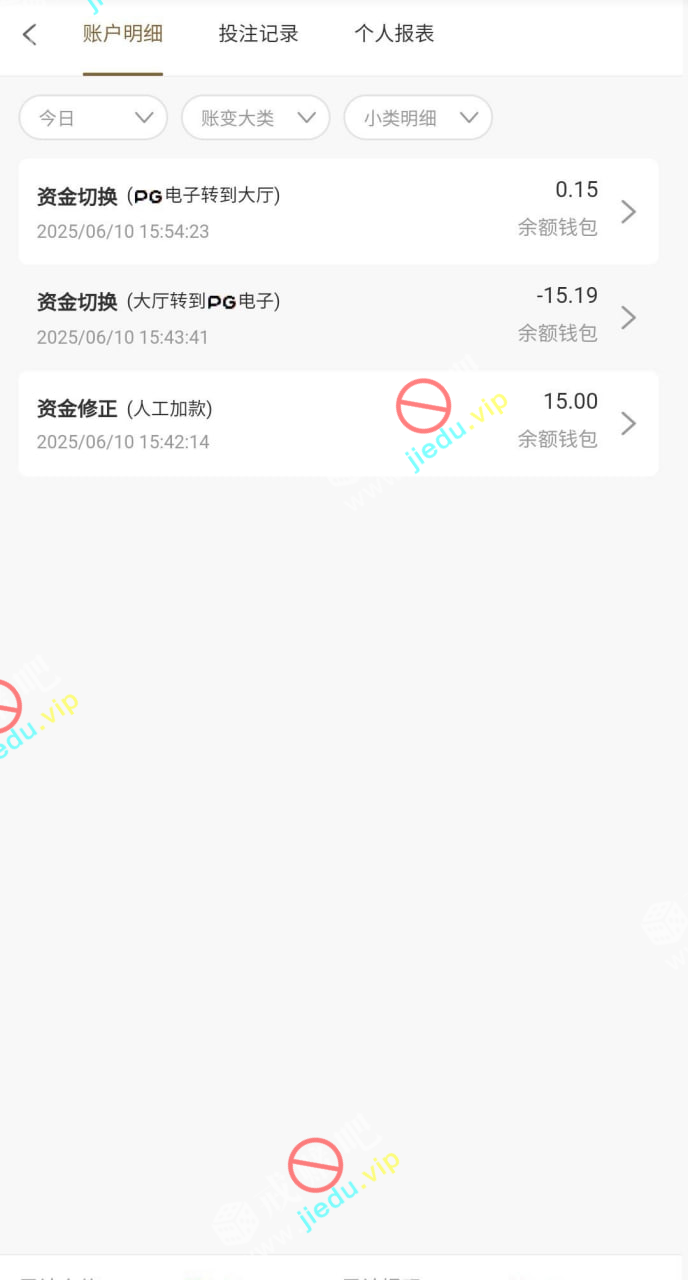View the 资金修正 人工加款 15.00 record
Screen dimensions: 688x1280
click(338, 423)
